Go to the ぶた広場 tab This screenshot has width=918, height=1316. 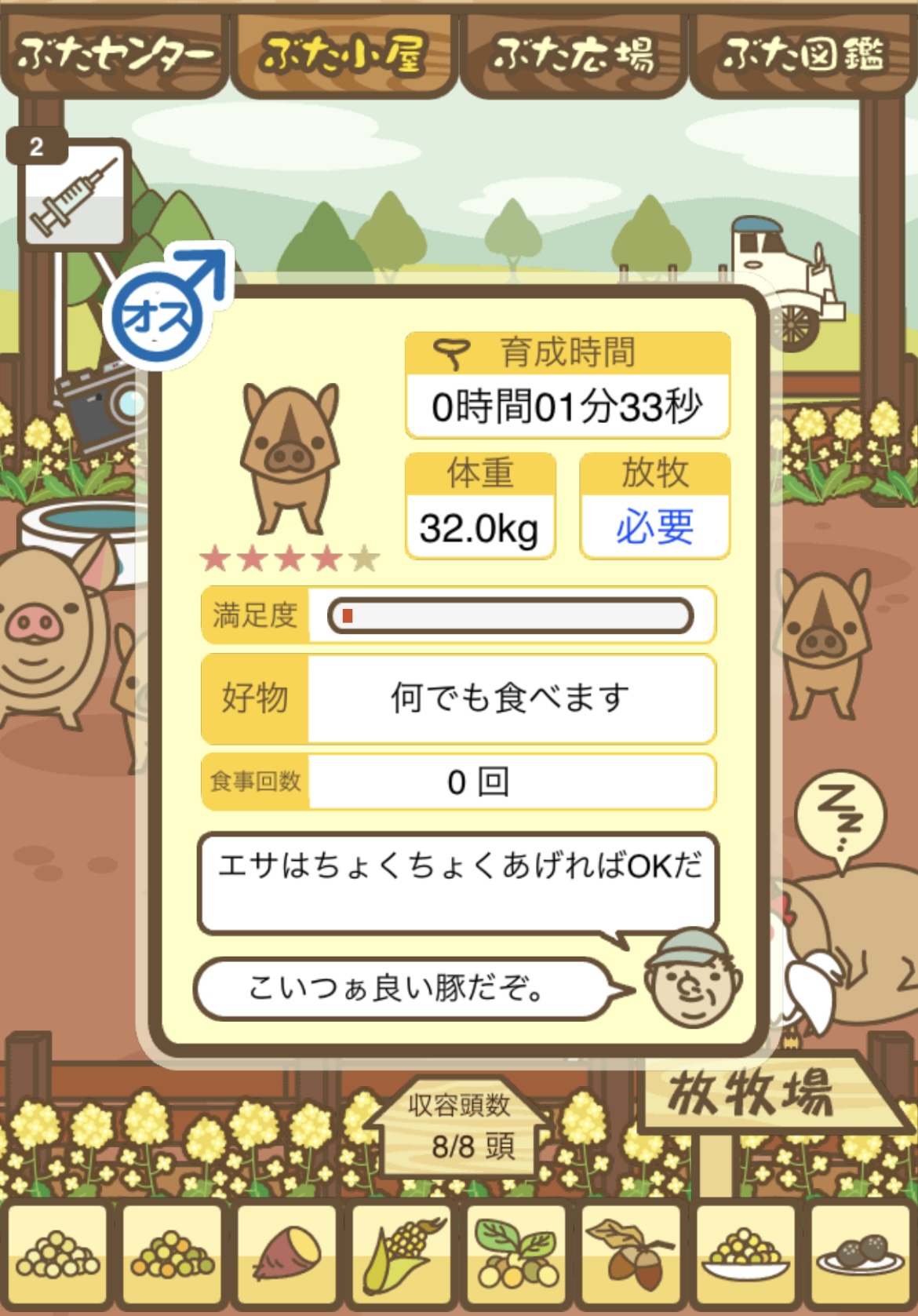pos(574,55)
